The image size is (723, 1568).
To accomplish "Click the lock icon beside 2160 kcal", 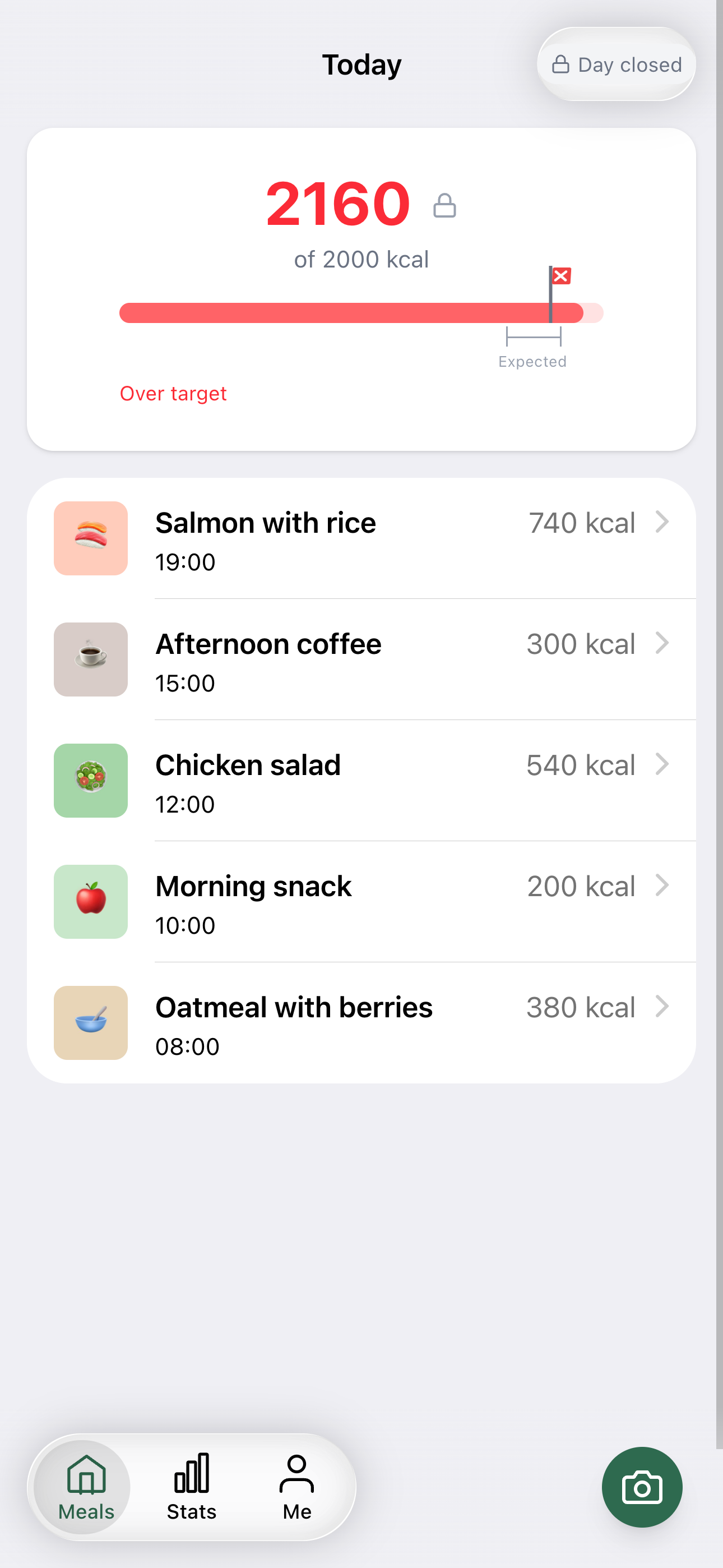I will [x=444, y=206].
